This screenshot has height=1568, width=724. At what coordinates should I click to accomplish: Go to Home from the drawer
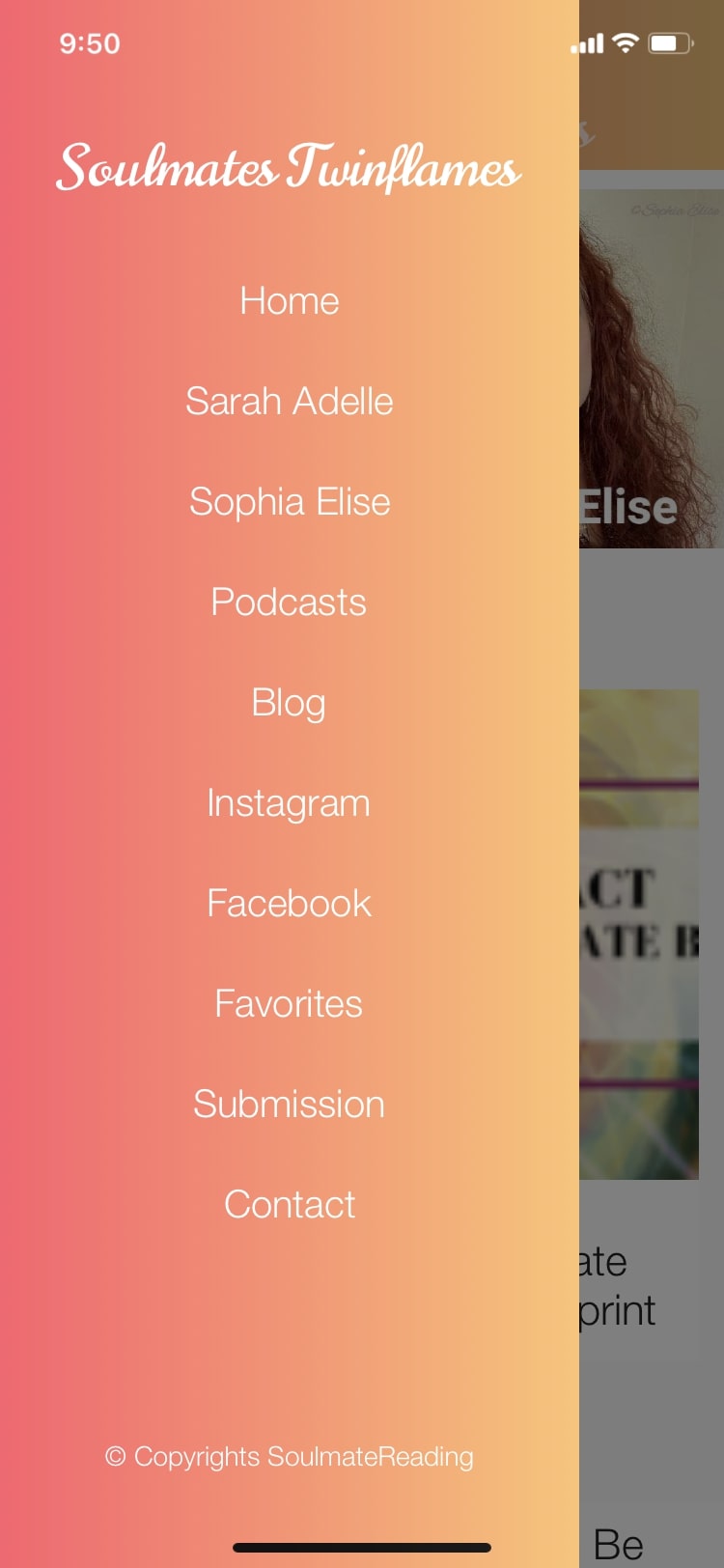[x=290, y=301]
